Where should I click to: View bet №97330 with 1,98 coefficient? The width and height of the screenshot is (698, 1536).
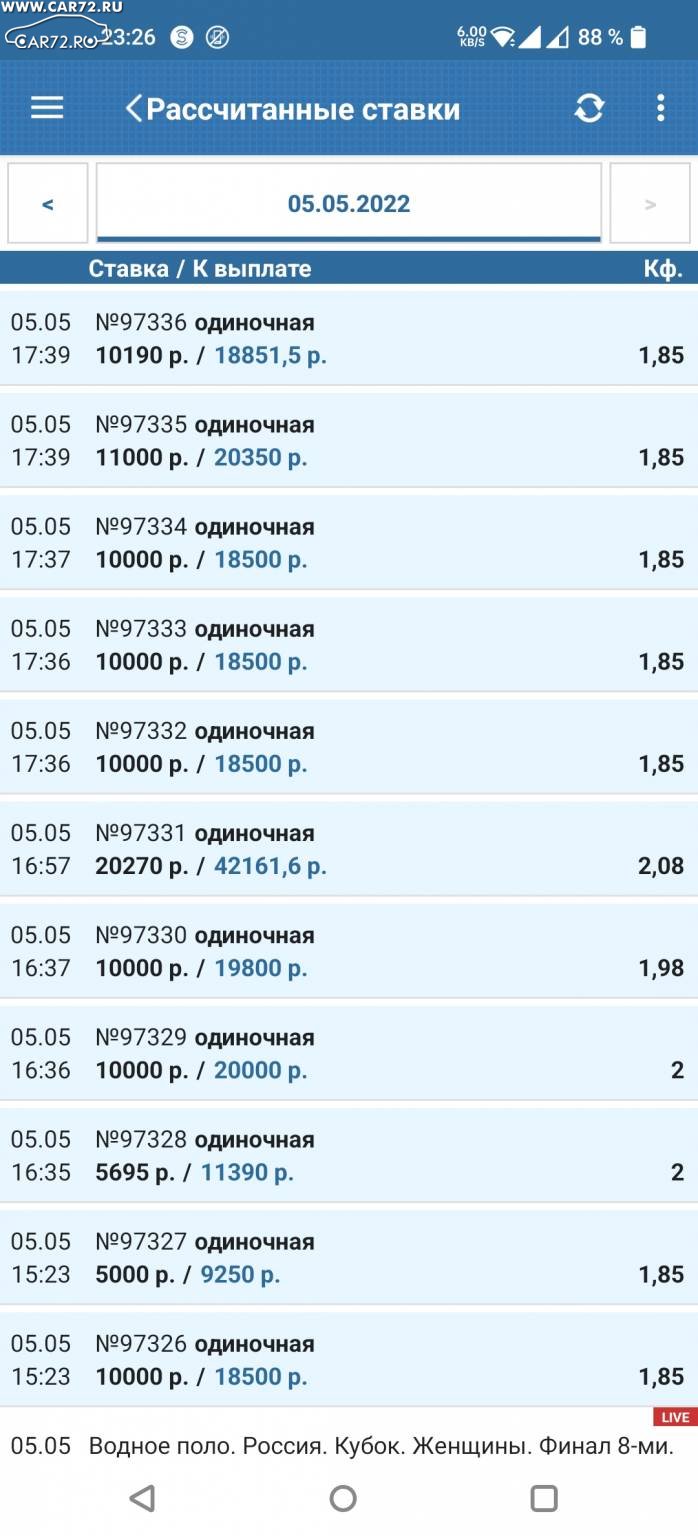click(349, 950)
